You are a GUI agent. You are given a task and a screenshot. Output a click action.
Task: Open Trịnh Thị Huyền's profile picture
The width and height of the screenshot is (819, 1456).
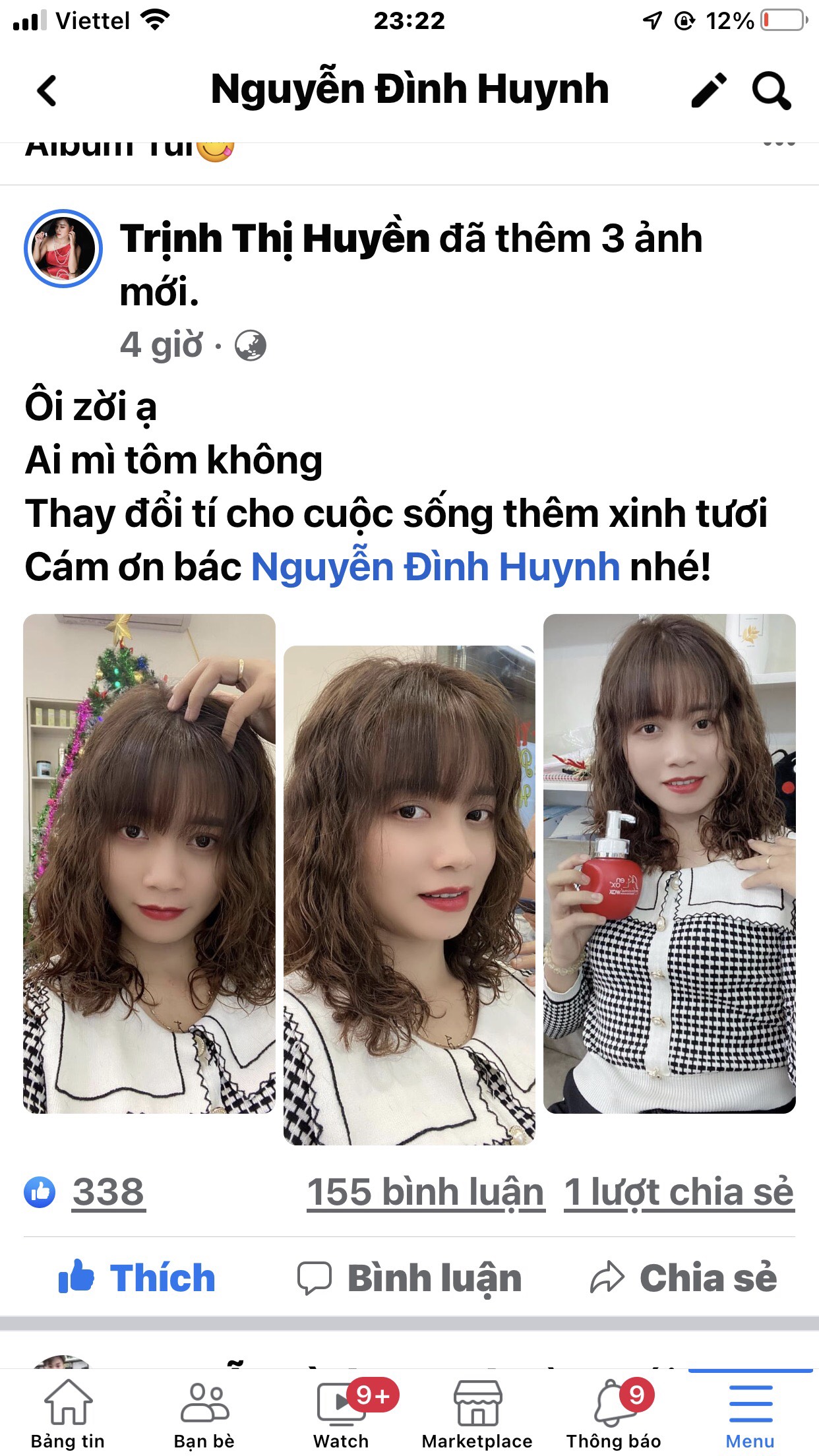click(x=63, y=249)
